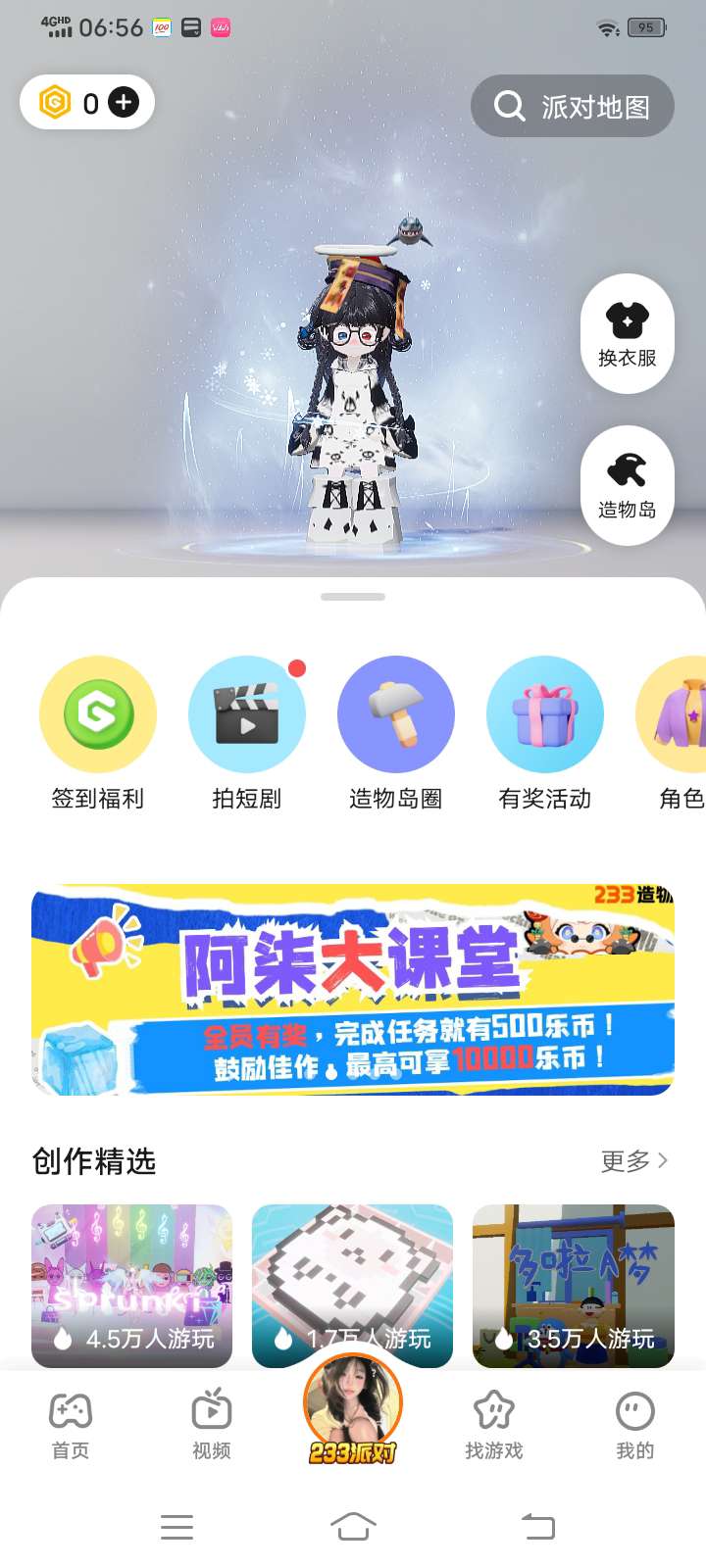706x1568 pixels.
Task: Go to the 233派对 center tab
Action: [x=353, y=1411]
